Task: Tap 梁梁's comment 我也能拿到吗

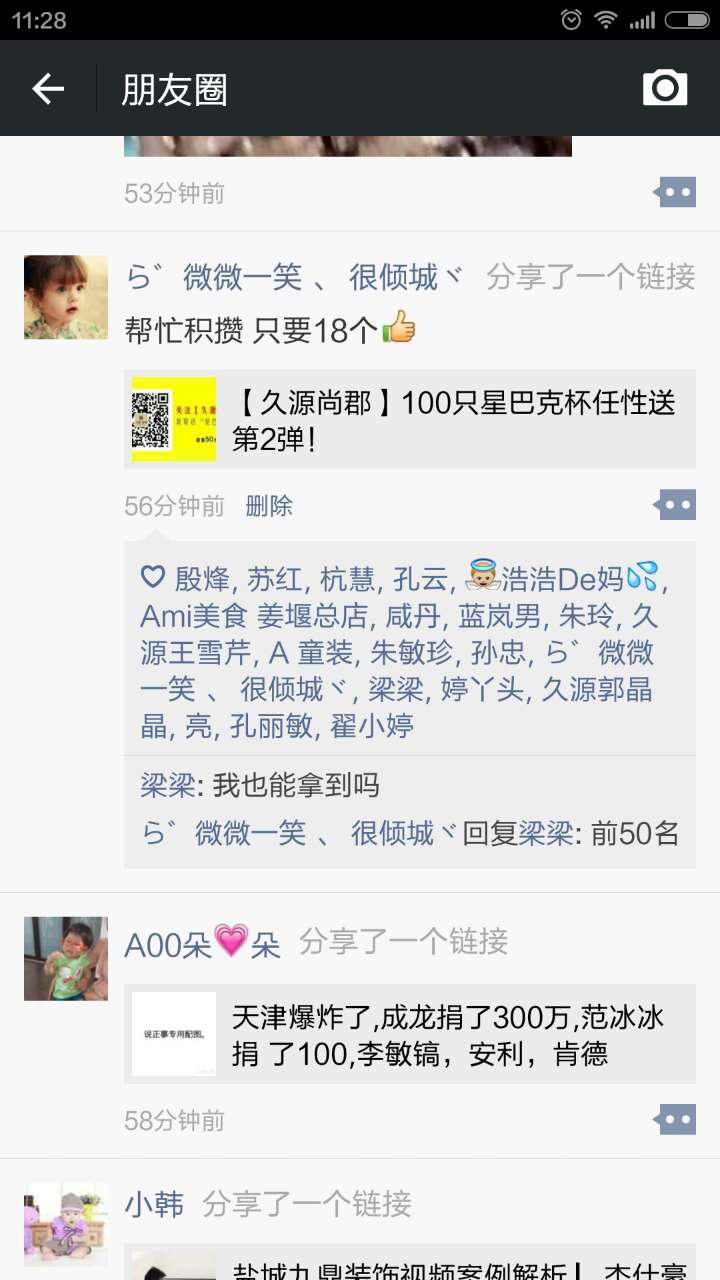Action: (296, 786)
